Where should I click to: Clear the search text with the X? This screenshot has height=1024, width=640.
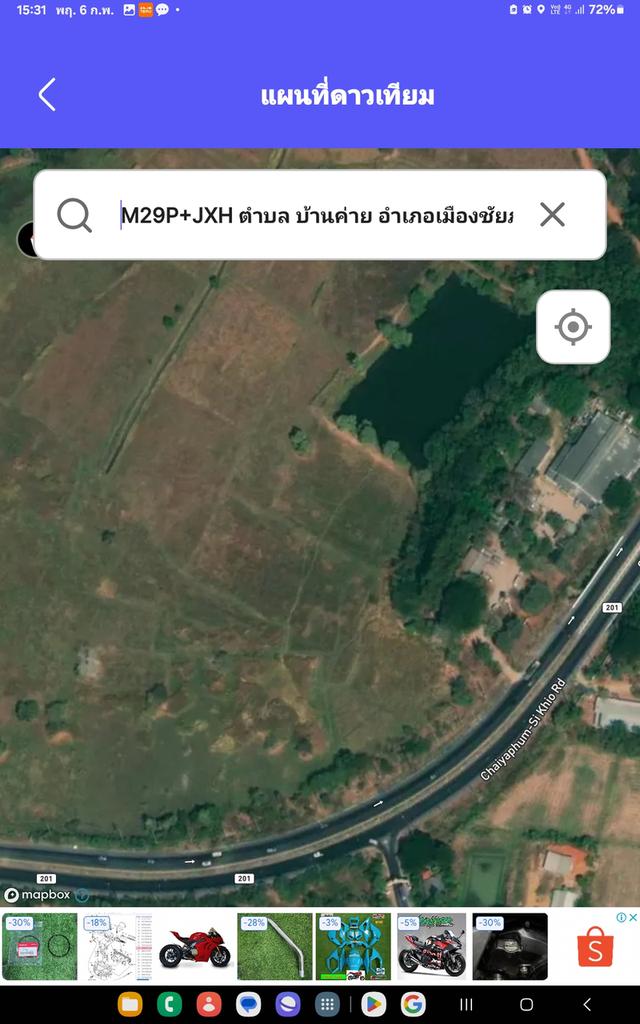pyautogui.click(x=552, y=215)
